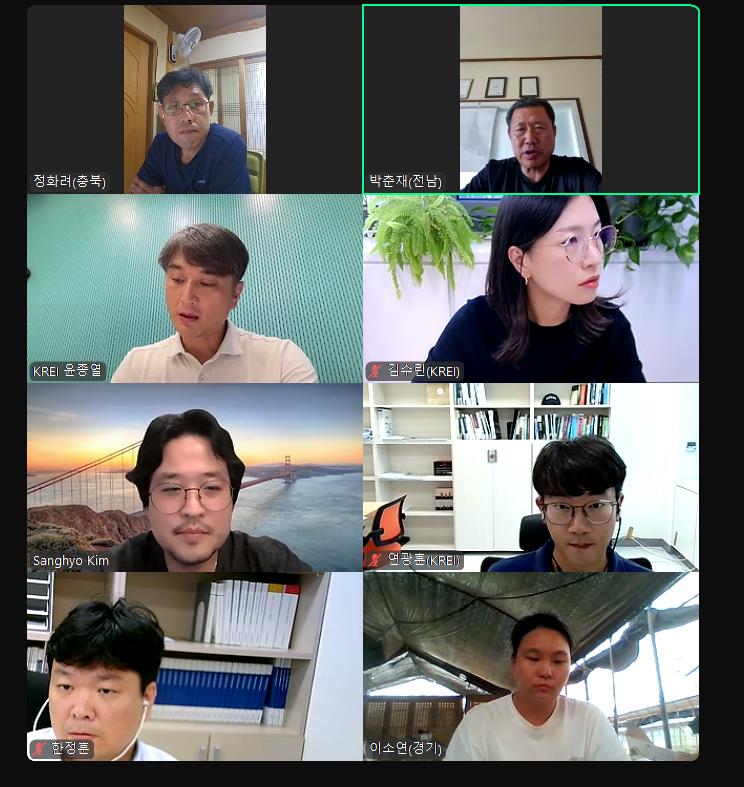The height and width of the screenshot is (787, 744).
Task: Tap the 한정훈 participant video tile
Action: [195, 666]
